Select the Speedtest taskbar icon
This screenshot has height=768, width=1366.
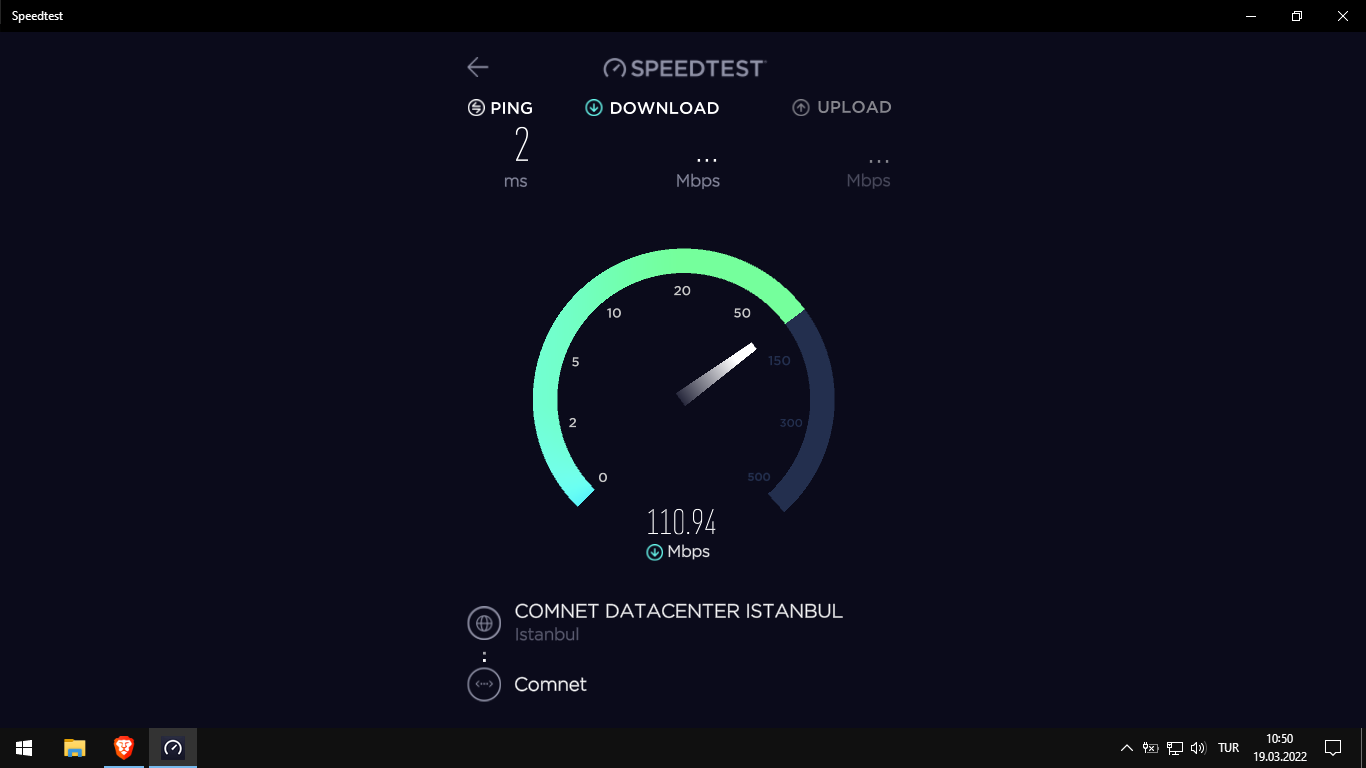(173, 748)
